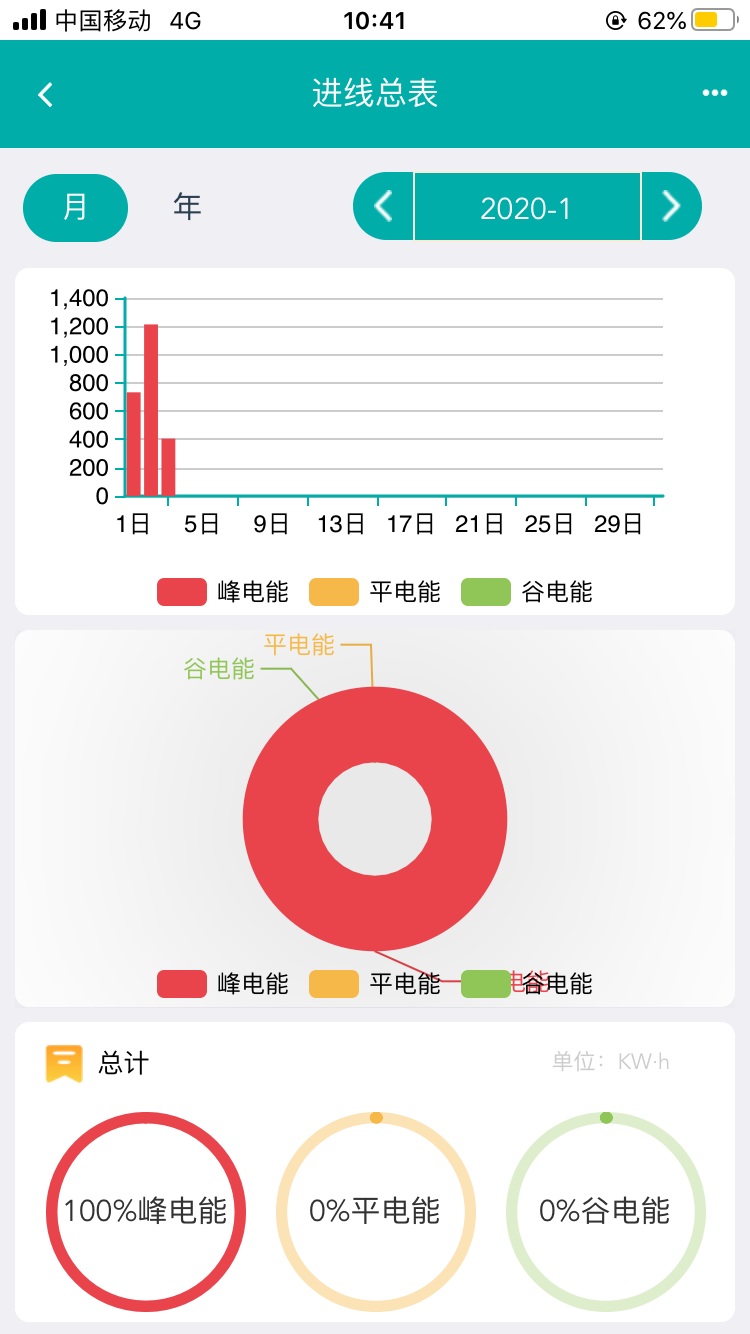The image size is (750, 1334).
Task: Toggle 峰电能 in the donut chart legend
Action: tap(222, 984)
